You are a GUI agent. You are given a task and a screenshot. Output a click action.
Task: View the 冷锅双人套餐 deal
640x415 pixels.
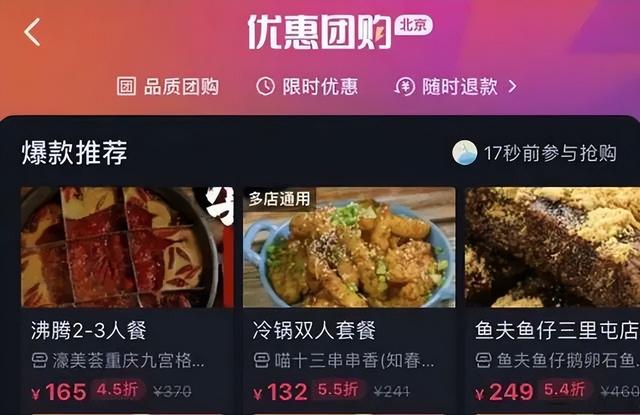tap(349, 290)
